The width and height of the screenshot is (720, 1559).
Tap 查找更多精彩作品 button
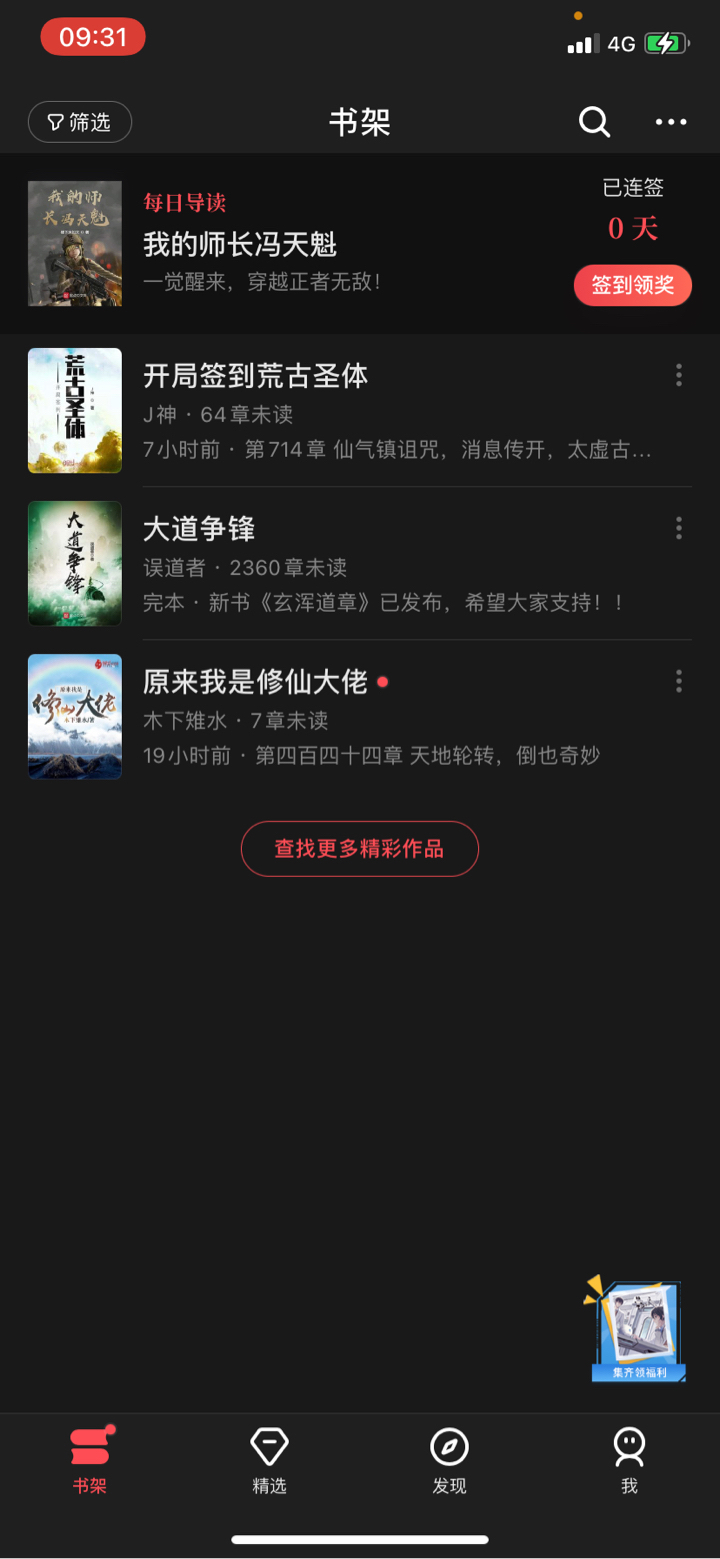coord(360,849)
